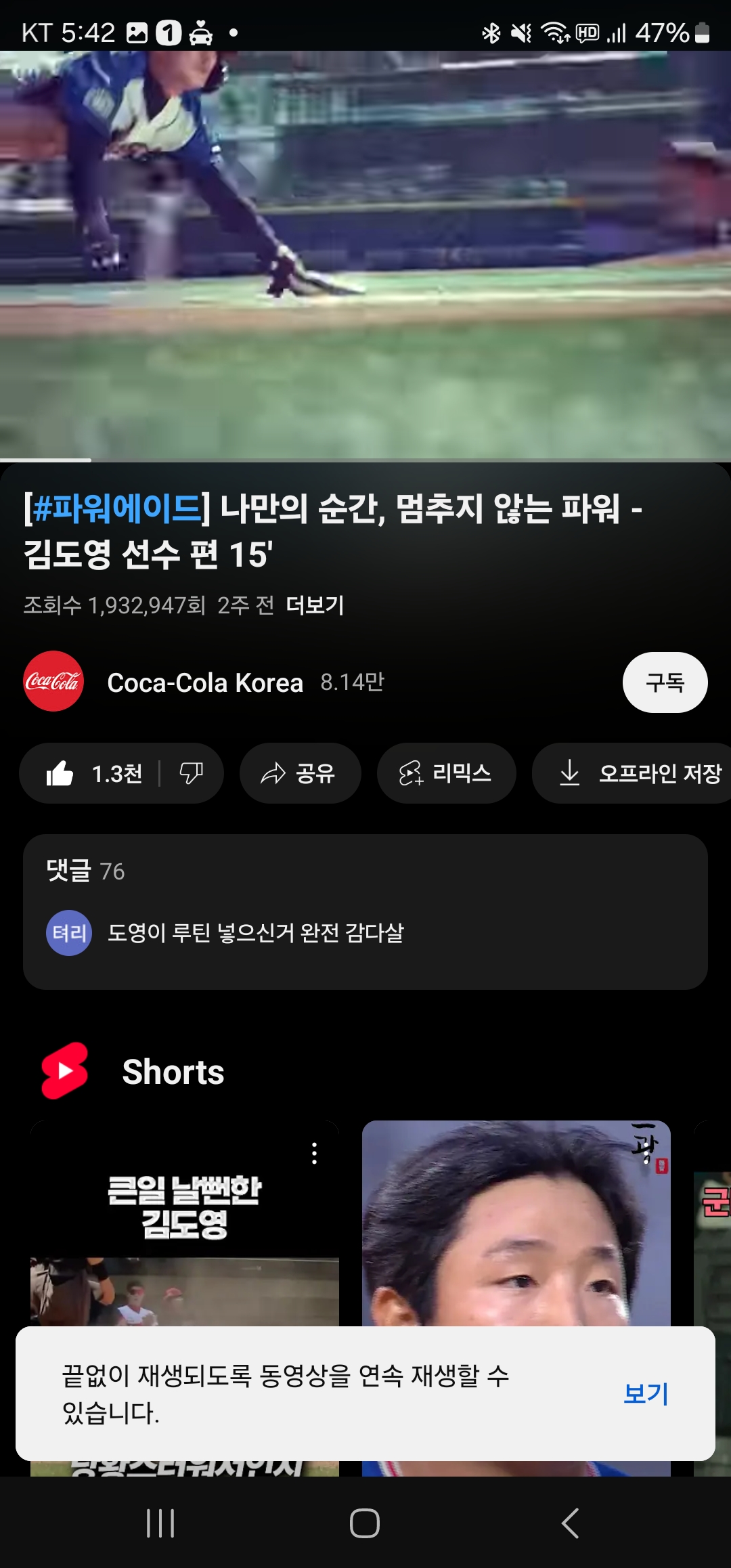Go back with the system back button
731x1568 pixels.
pyautogui.click(x=570, y=1523)
